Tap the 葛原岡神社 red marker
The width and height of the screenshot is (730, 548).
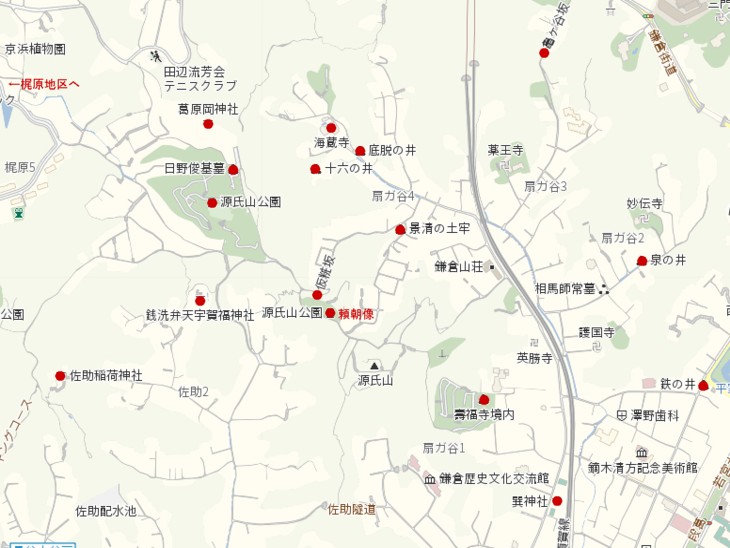point(208,124)
